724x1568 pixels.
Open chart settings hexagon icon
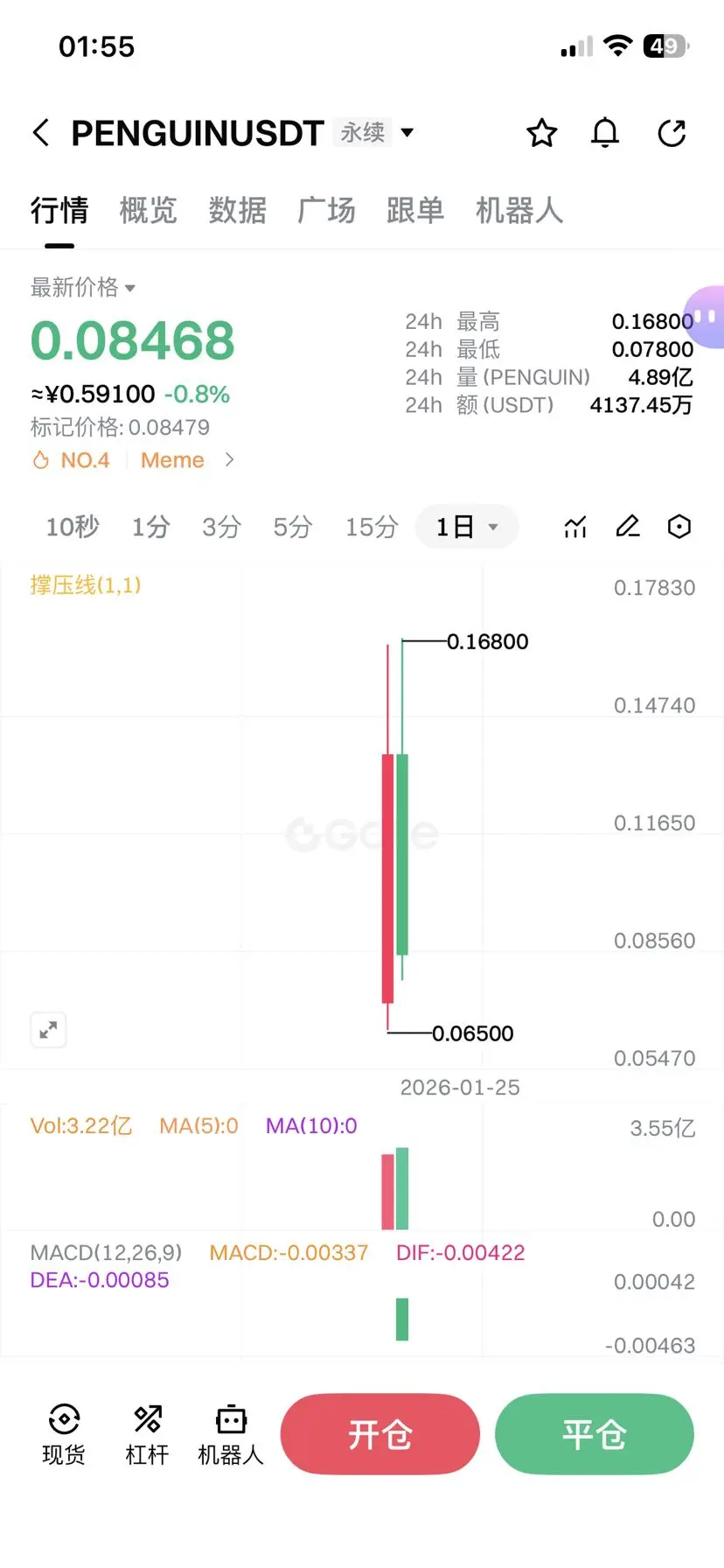(679, 526)
